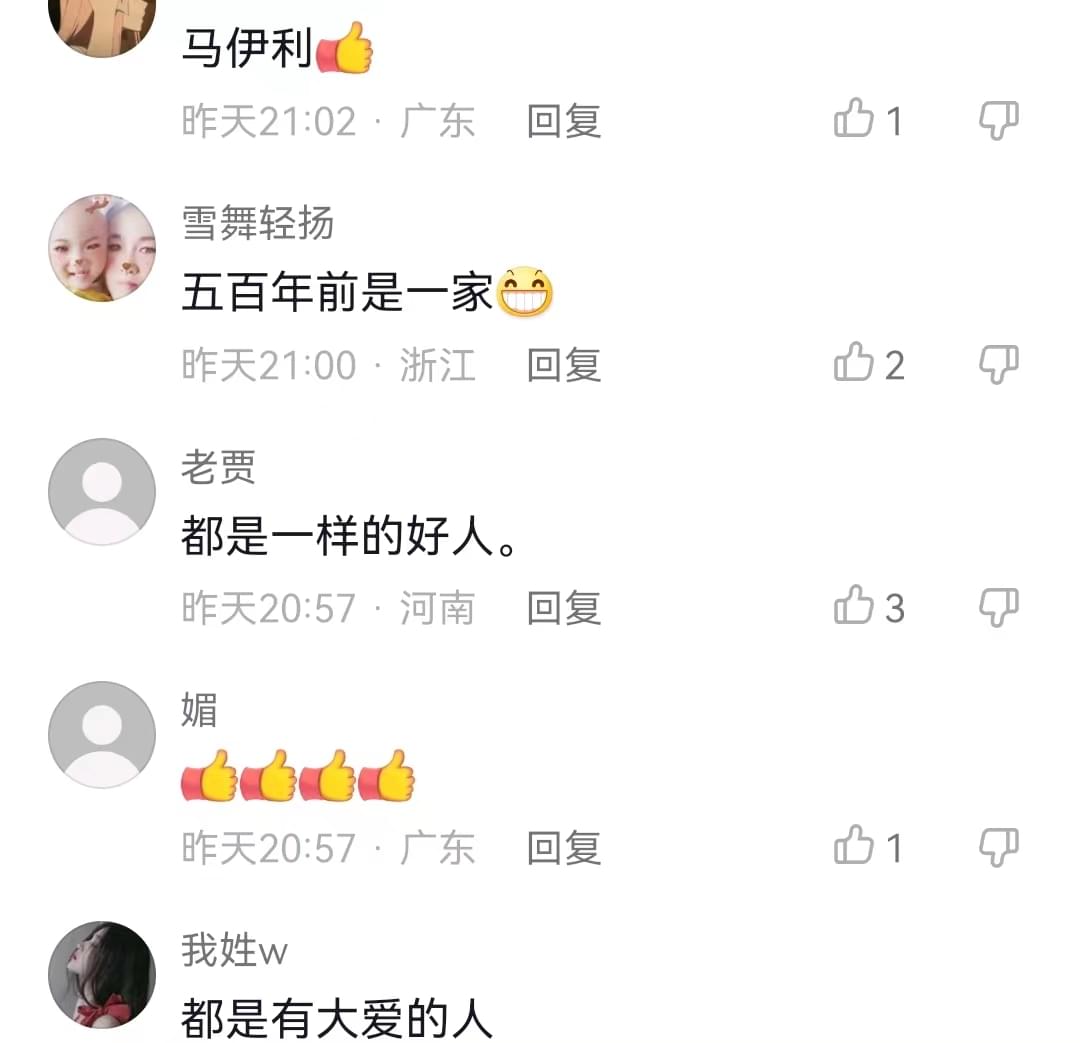Tap the username 雪舞轻扬
Screen dimensions: 1080x1043
tap(258, 223)
